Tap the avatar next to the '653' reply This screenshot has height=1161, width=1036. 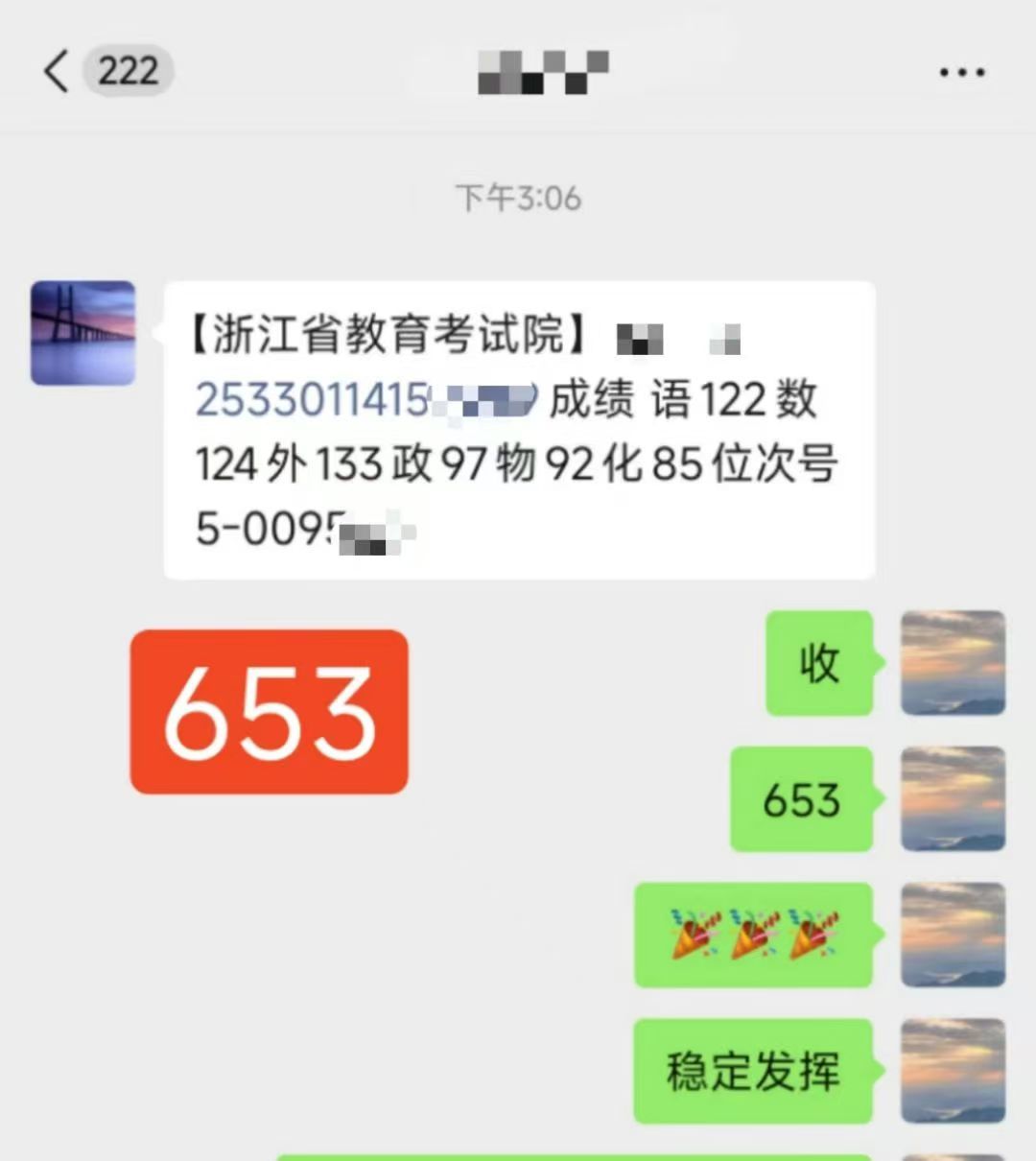[952, 800]
